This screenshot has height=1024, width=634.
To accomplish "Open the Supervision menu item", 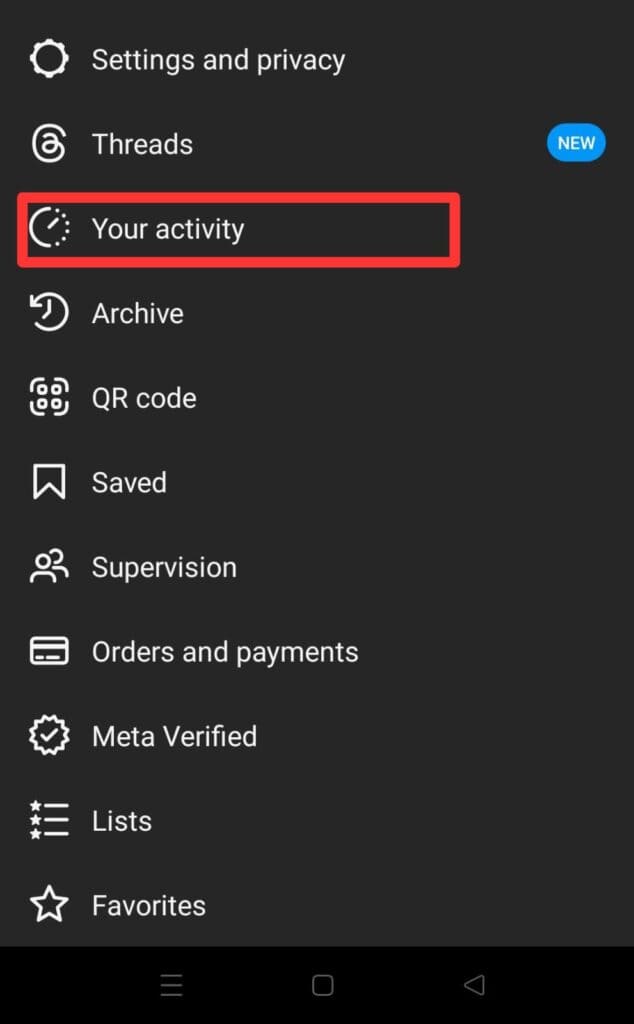I will (x=164, y=567).
